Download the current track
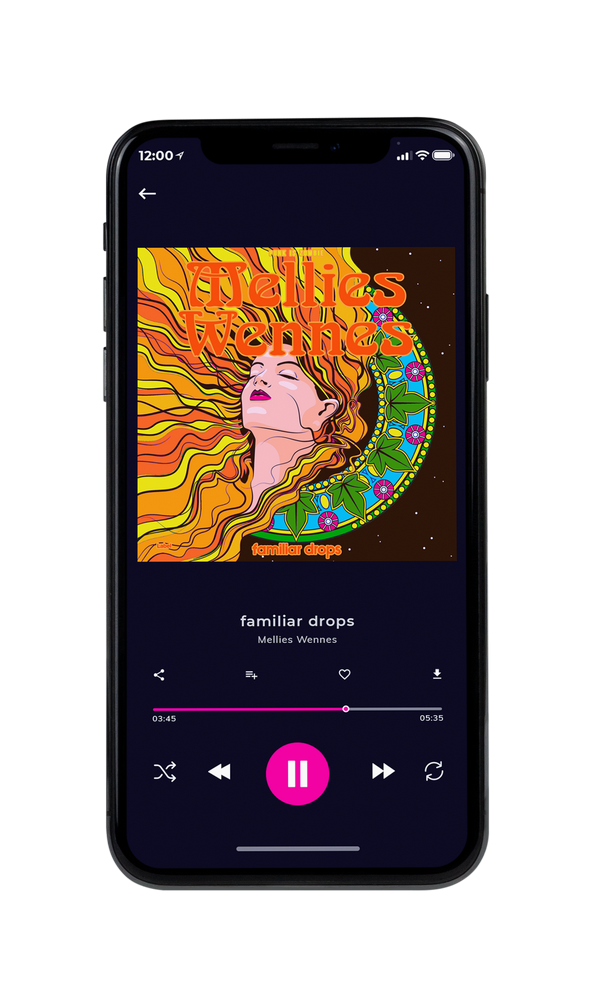This screenshot has height=1000, width=600. point(437,674)
